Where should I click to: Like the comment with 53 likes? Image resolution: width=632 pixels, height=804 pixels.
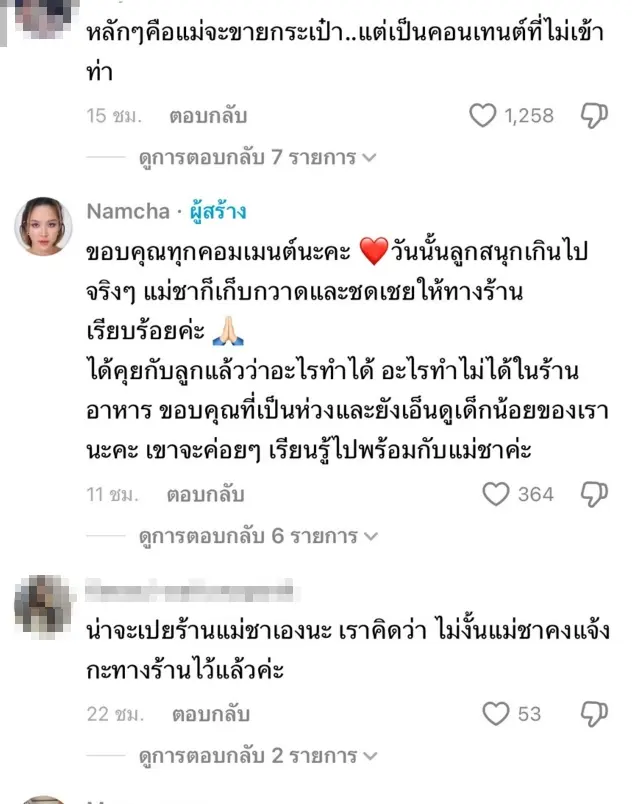pyautogui.click(x=497, y=714)
